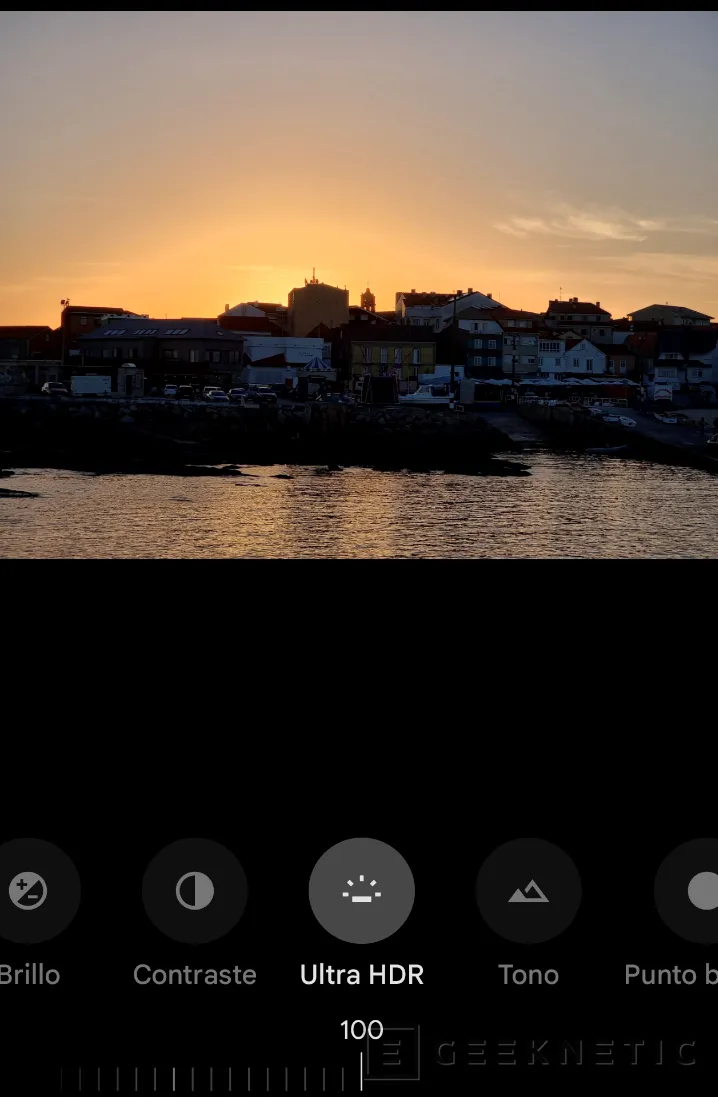Tap the Ultra HDR adjustment button
This screenshot has width=718, height=1097.
point(361,890)
